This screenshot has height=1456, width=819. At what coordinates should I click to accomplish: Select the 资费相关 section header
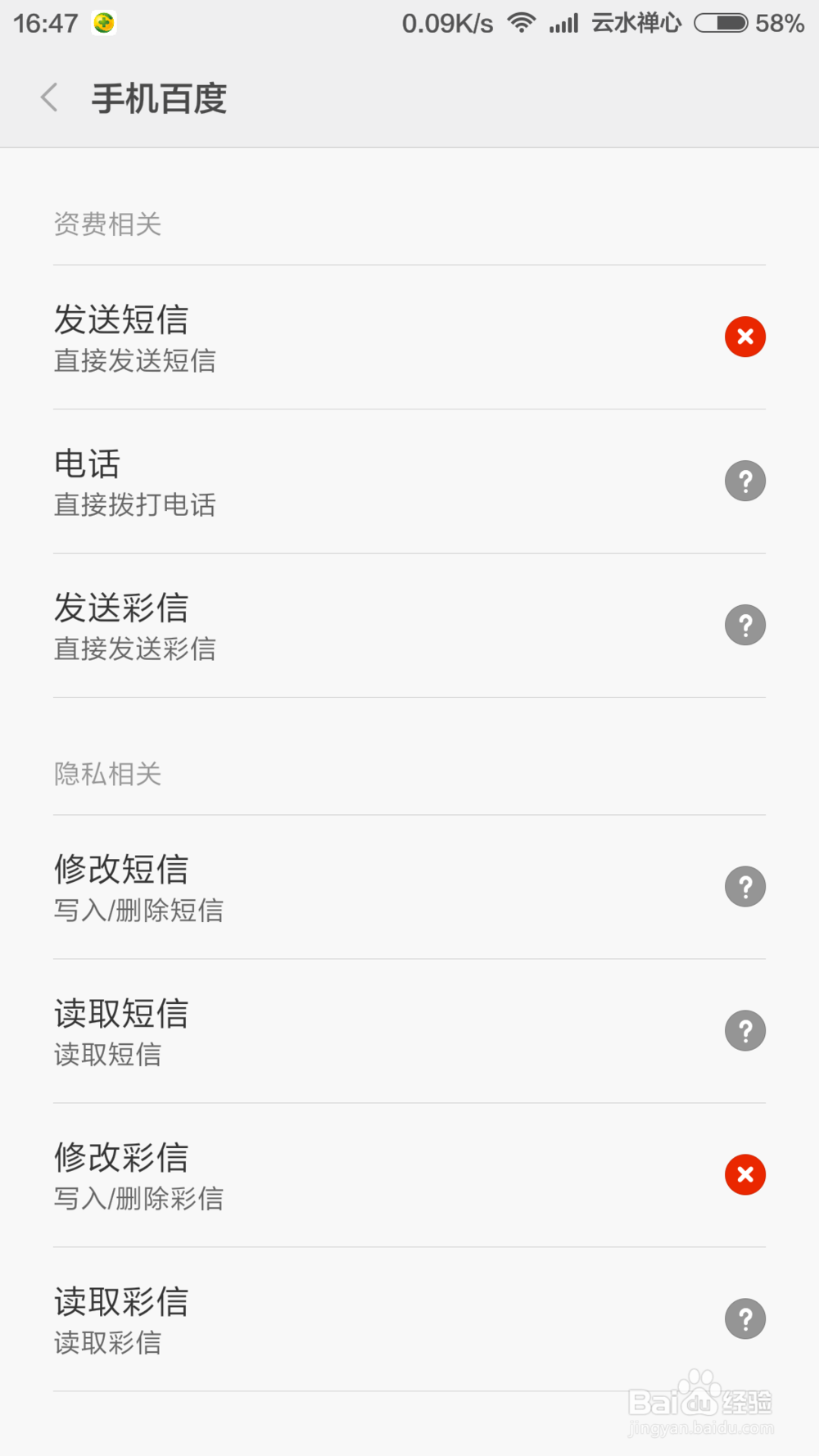point(107,224)
